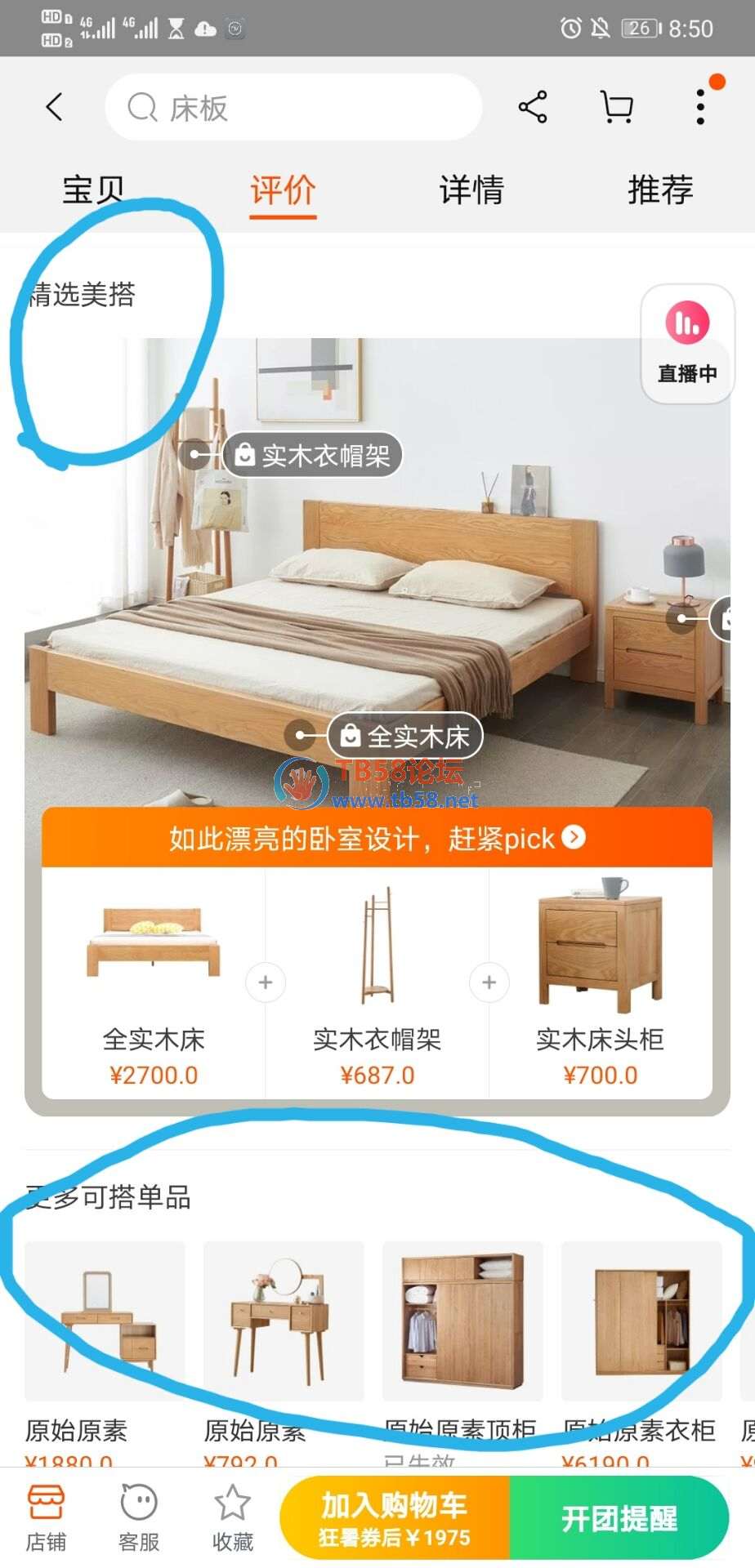The image size is (755, 1568).
Task: Open the three-dot overflow menu
Action: click(700, 107)
